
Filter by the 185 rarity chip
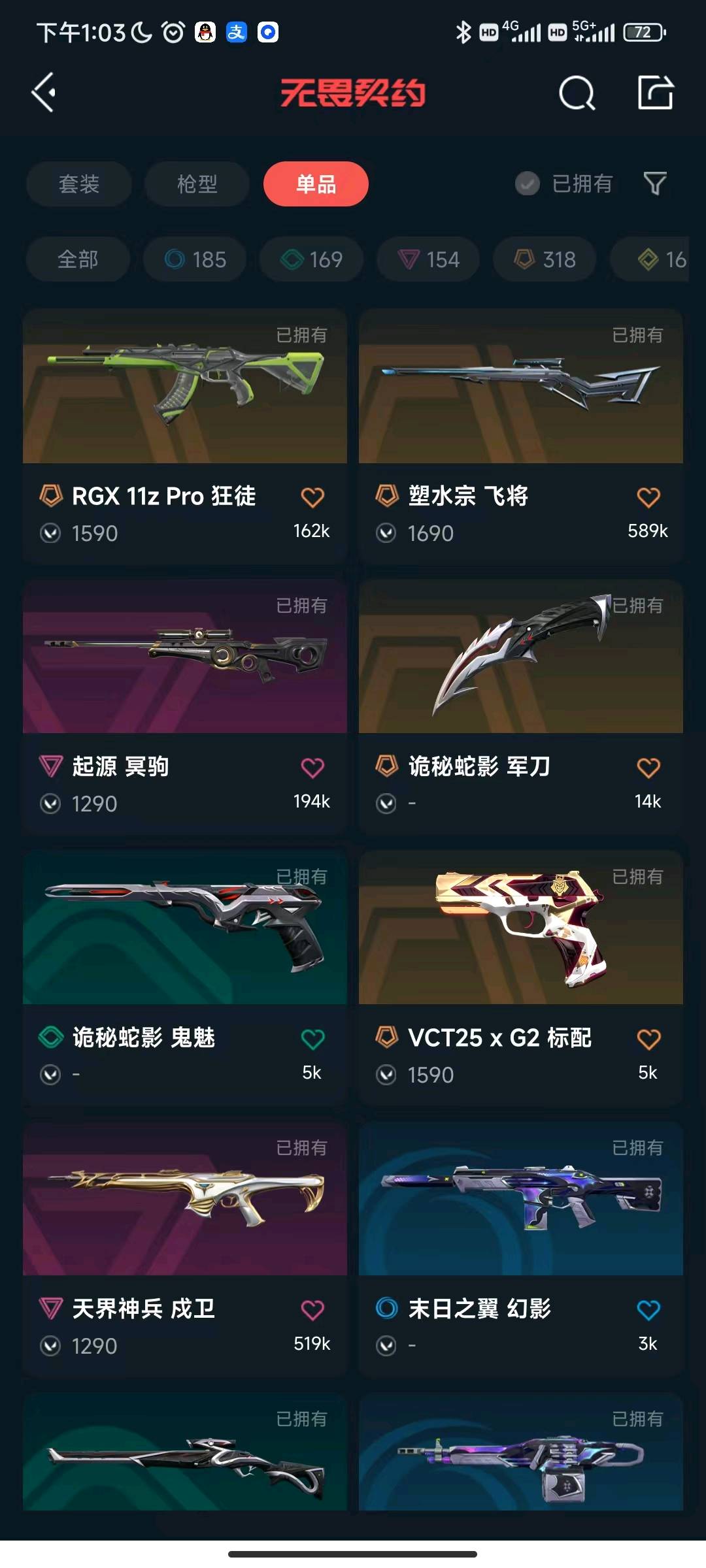click(195, 259)
